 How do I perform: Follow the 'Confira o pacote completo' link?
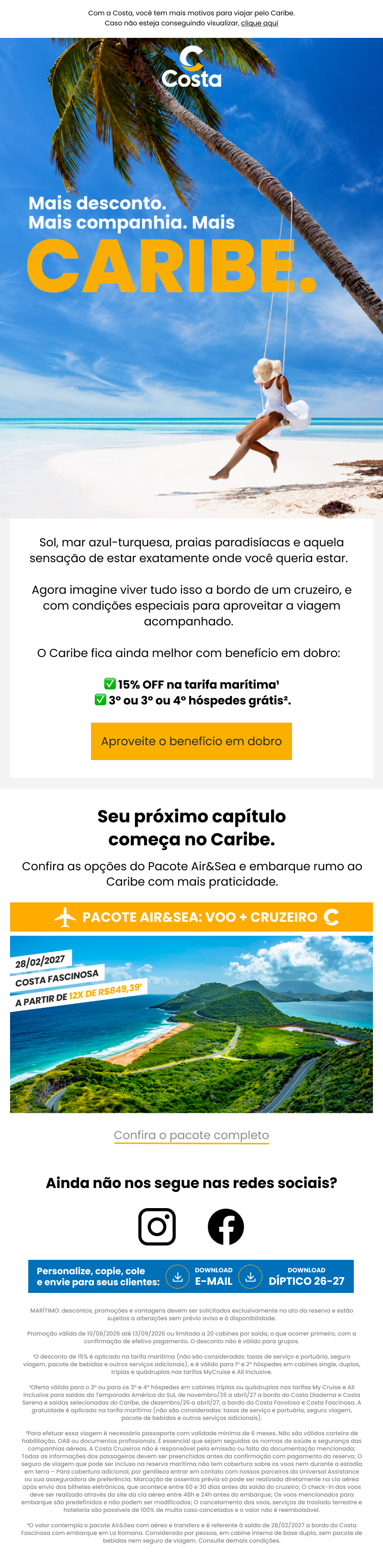tap(191, 1135)
